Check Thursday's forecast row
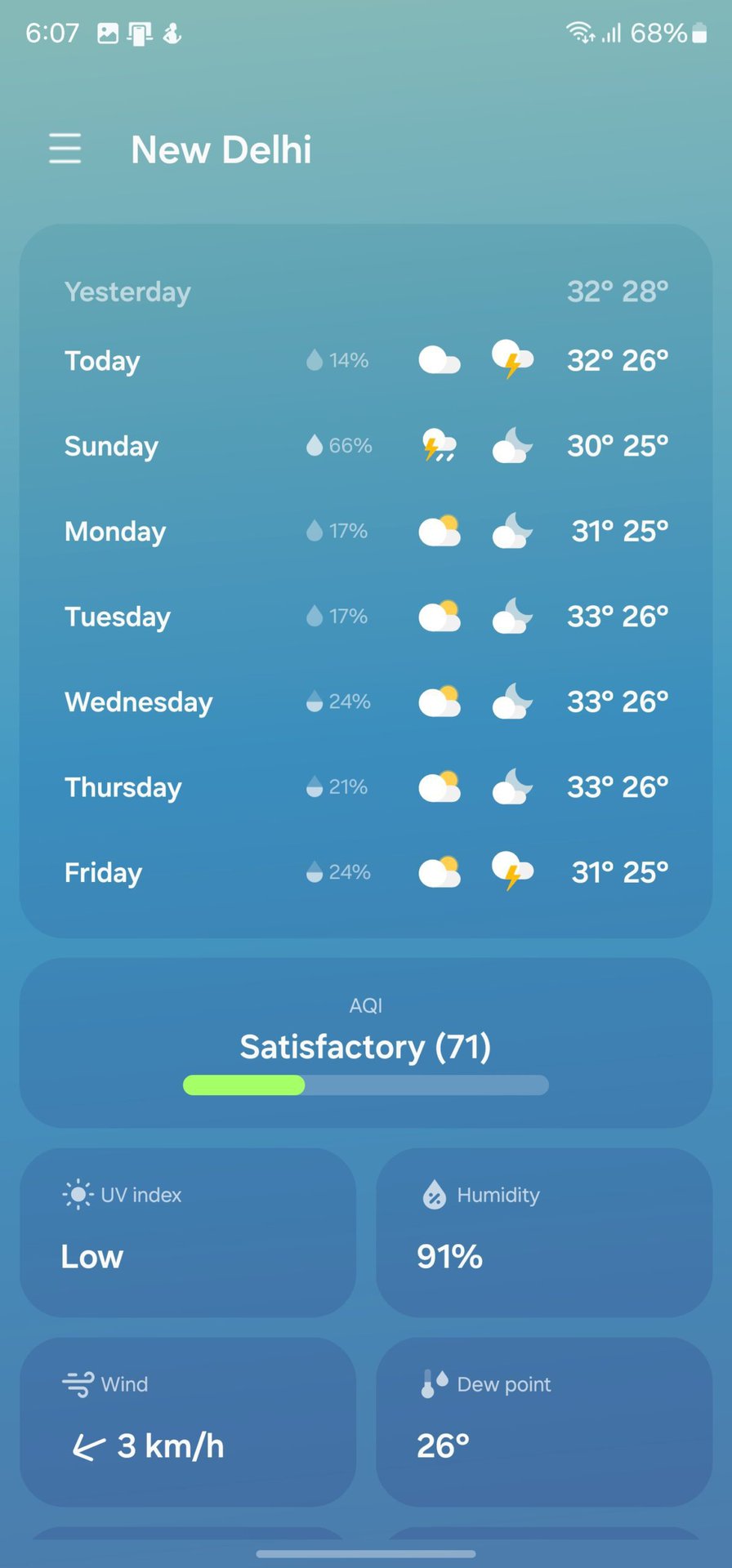 click(366, 787)
